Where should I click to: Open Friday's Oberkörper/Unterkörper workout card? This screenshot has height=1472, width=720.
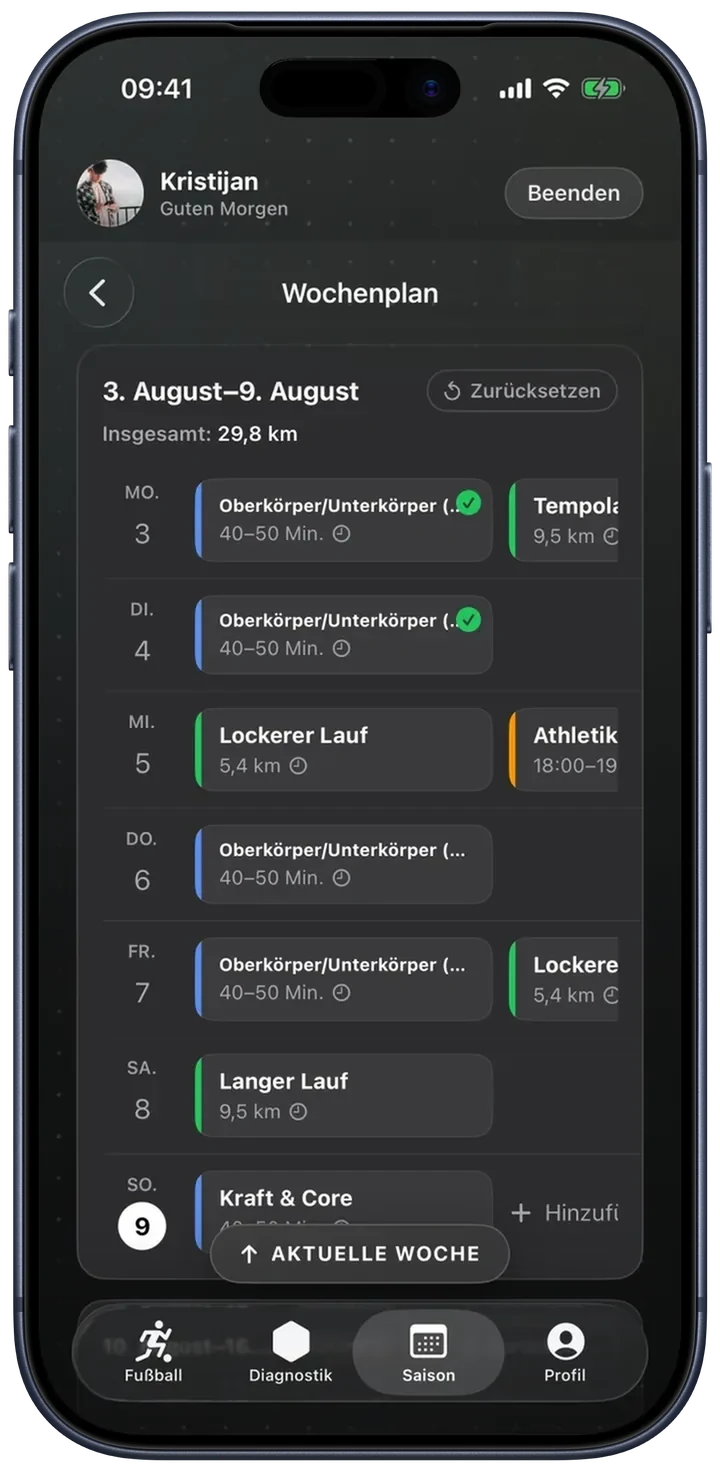tap(344, 979)
